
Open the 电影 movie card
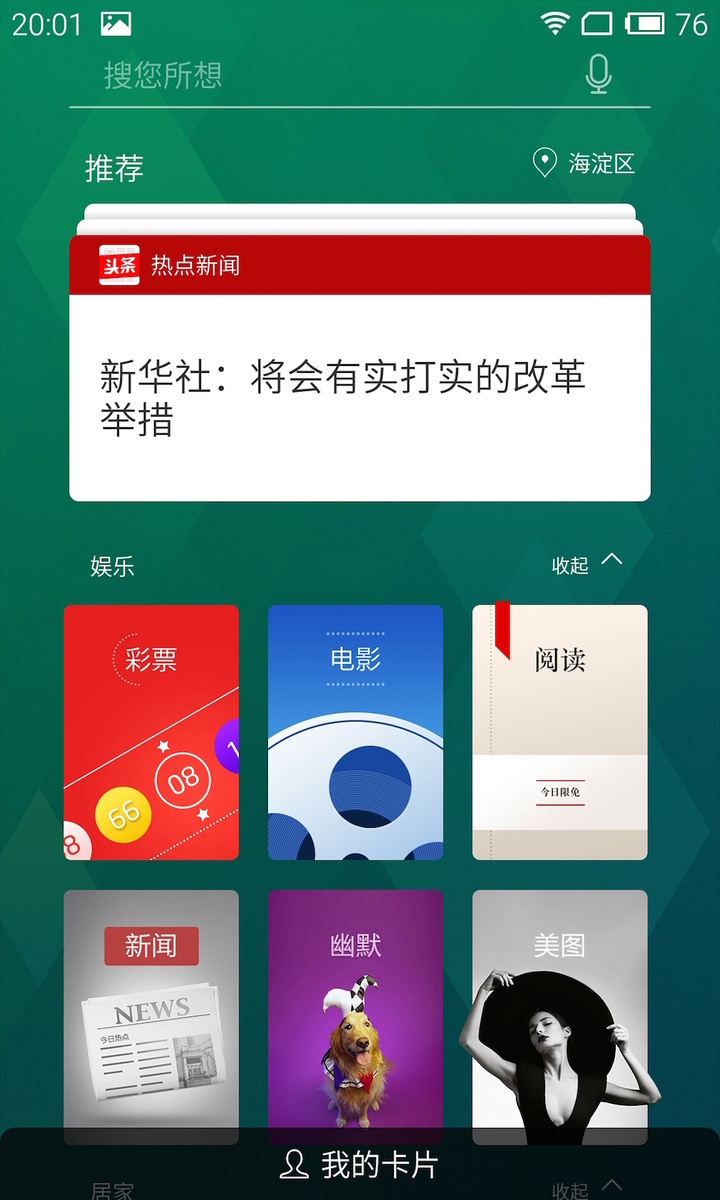point(355,732)
